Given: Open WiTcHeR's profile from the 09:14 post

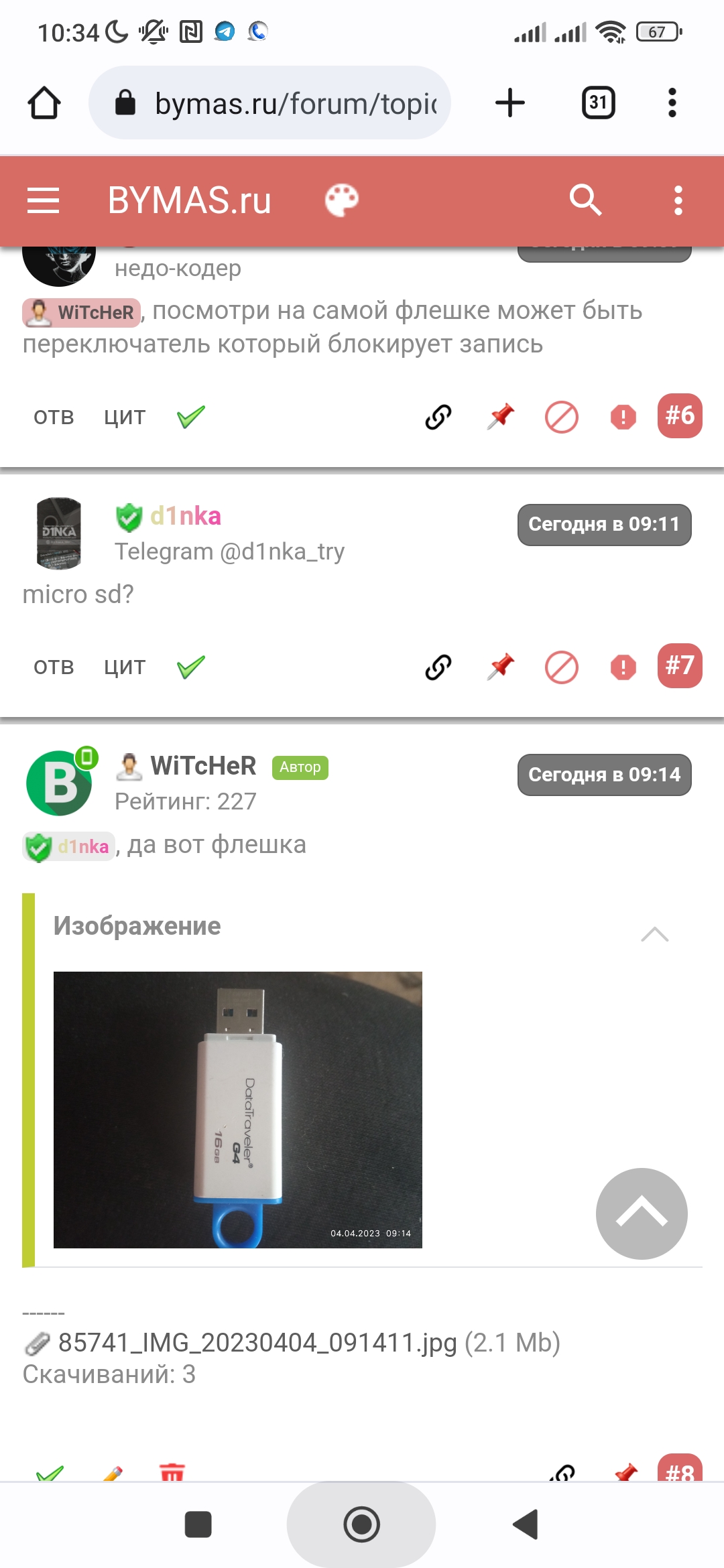Looking at the screenshot, I should 203,766.
